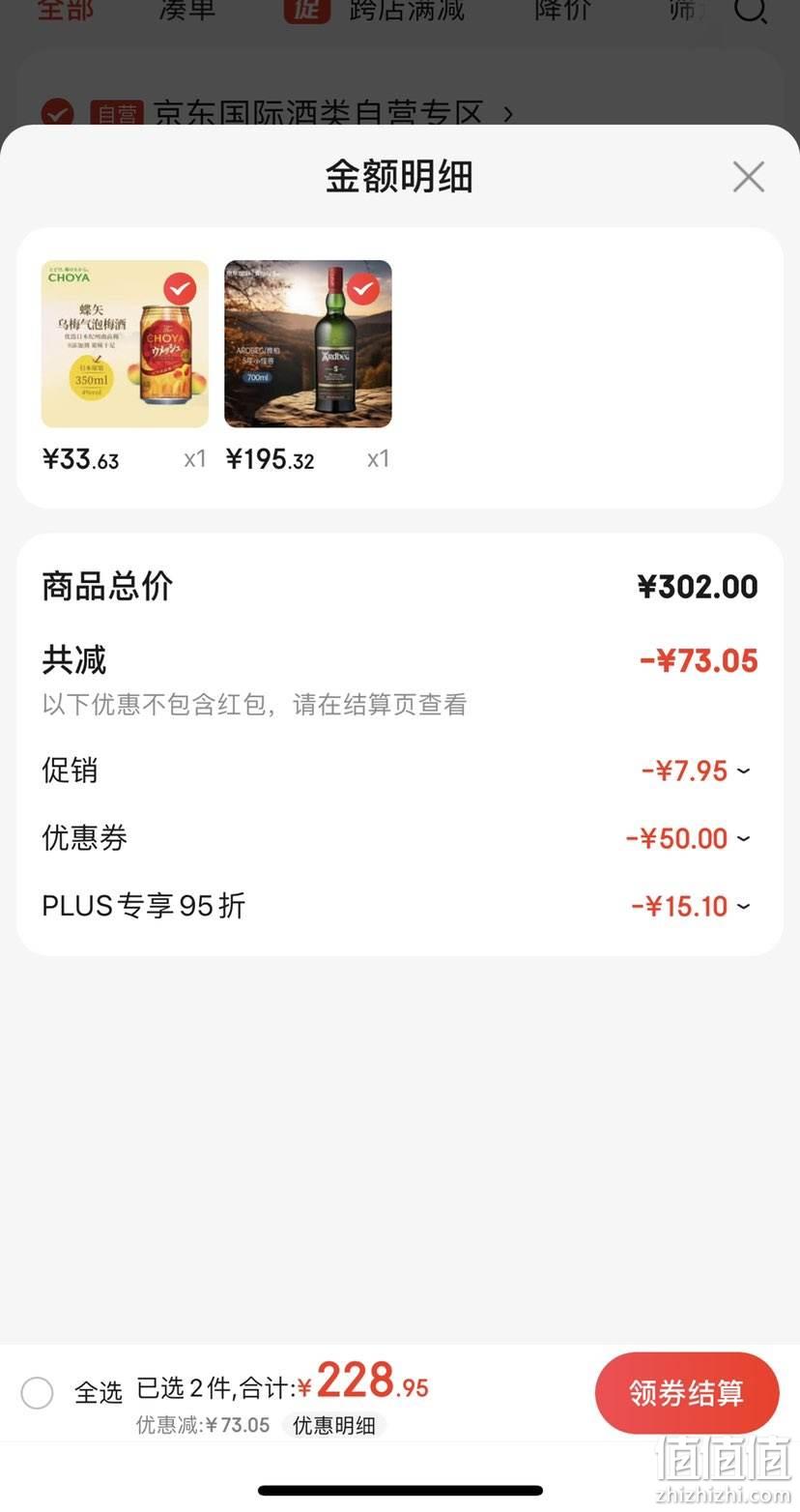
Task: Uncheck the CHOYA plum wine item
Action: [x=180, y=288]
